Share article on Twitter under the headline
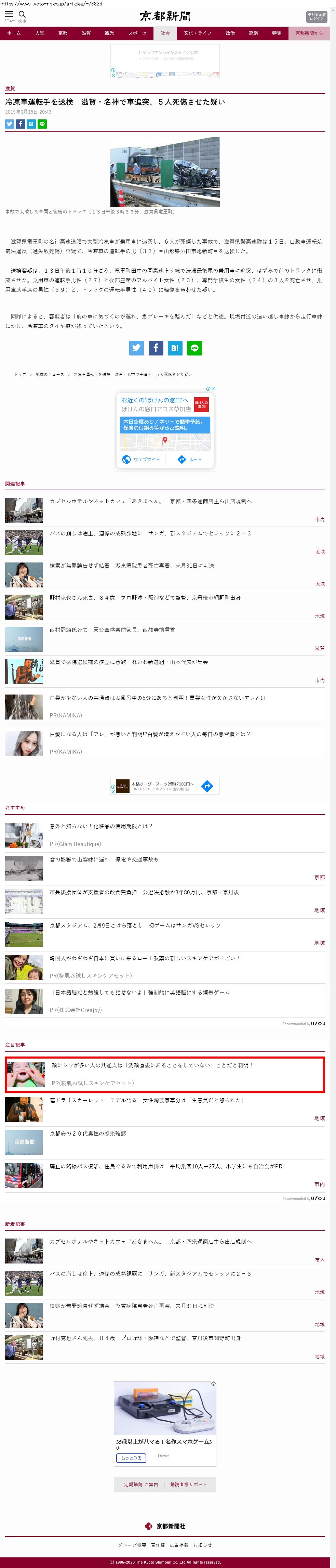The image size is (336, 1568). (x=10, y=124)
